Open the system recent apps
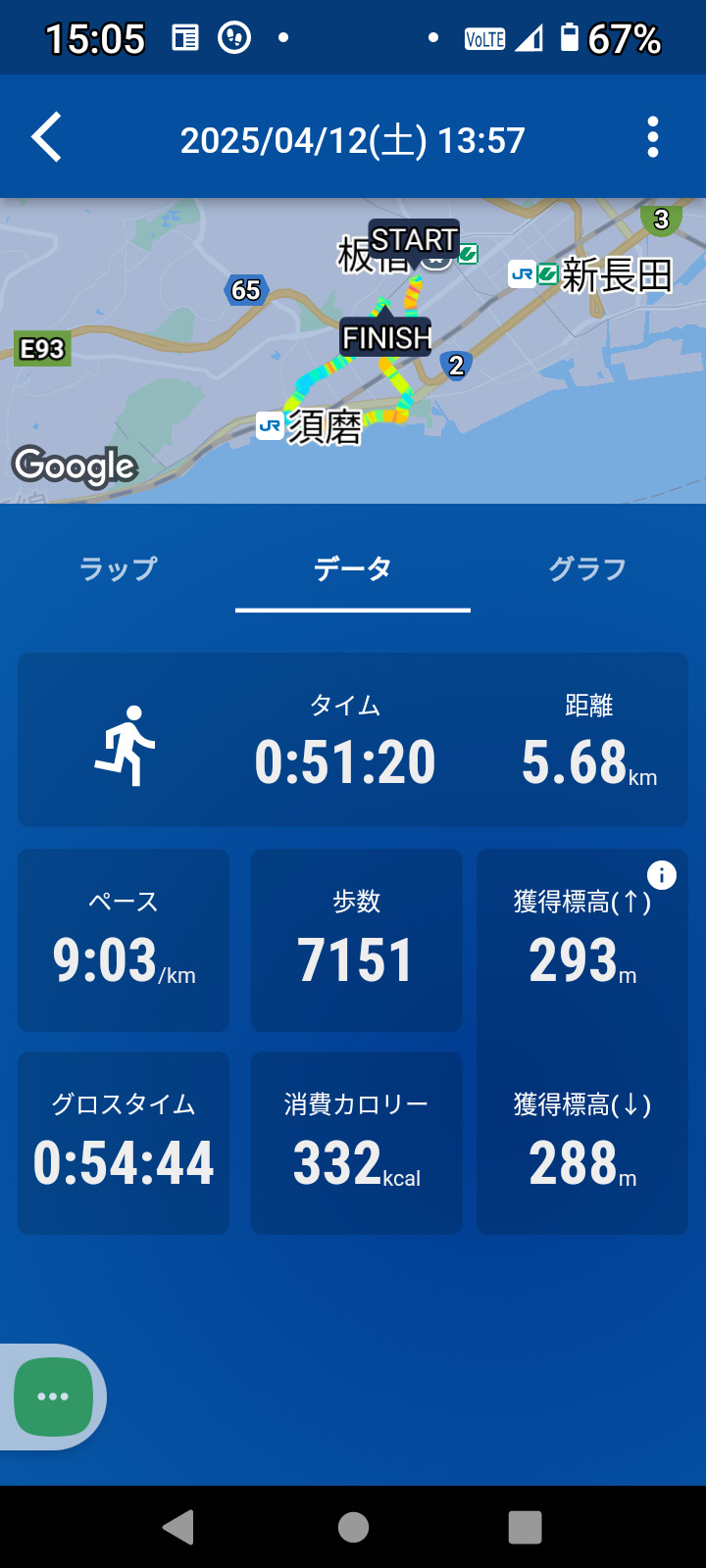 526,1527
